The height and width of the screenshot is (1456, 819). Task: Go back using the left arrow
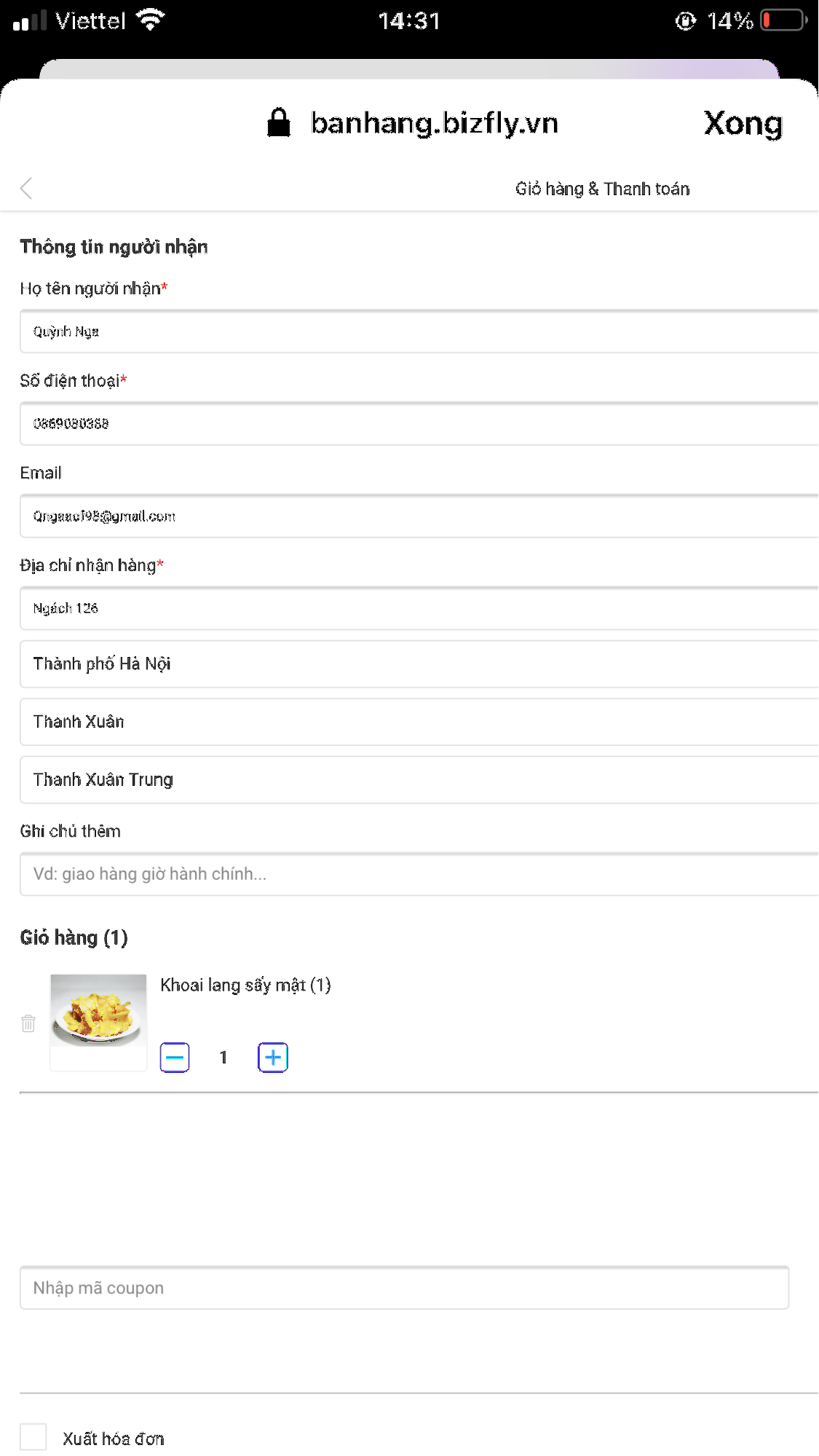[27, 188]
